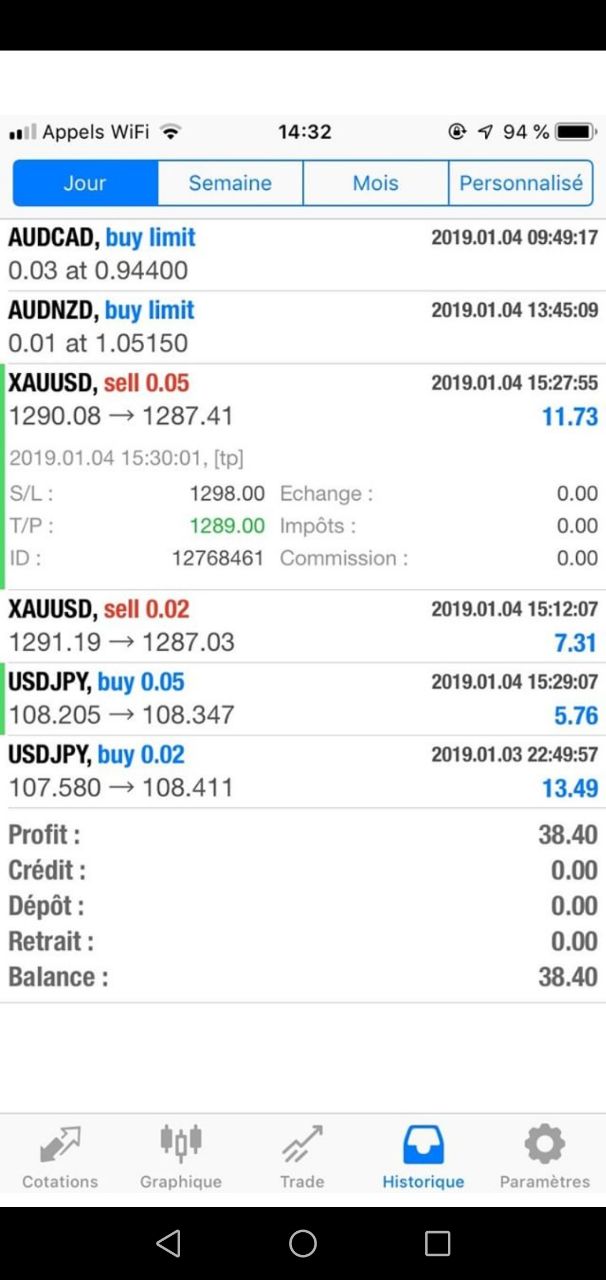The width and height of the screenshot is (606, 1280).
Task: Tap the system home button
Action: (x=303, y=1243)
